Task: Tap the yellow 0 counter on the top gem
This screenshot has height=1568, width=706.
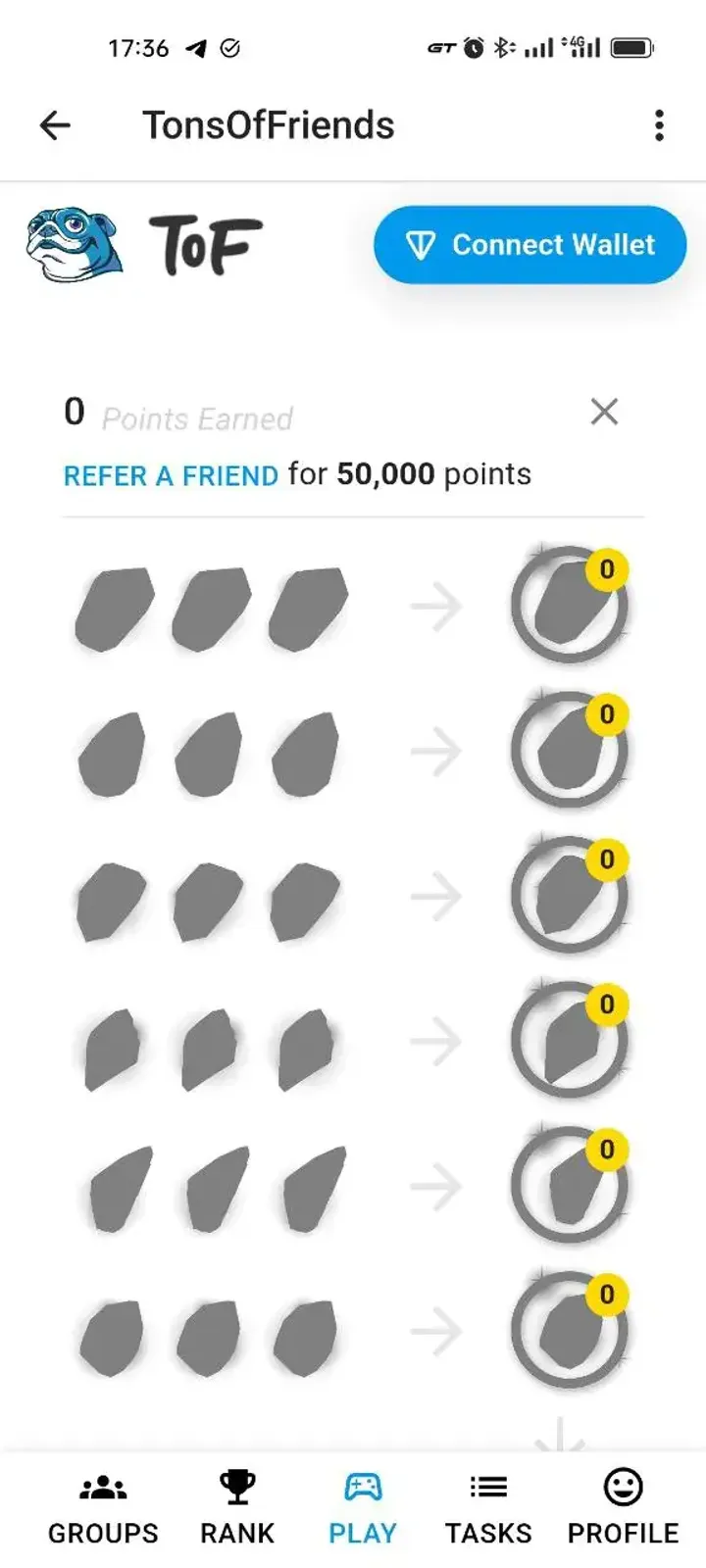Action: [607, 569]
